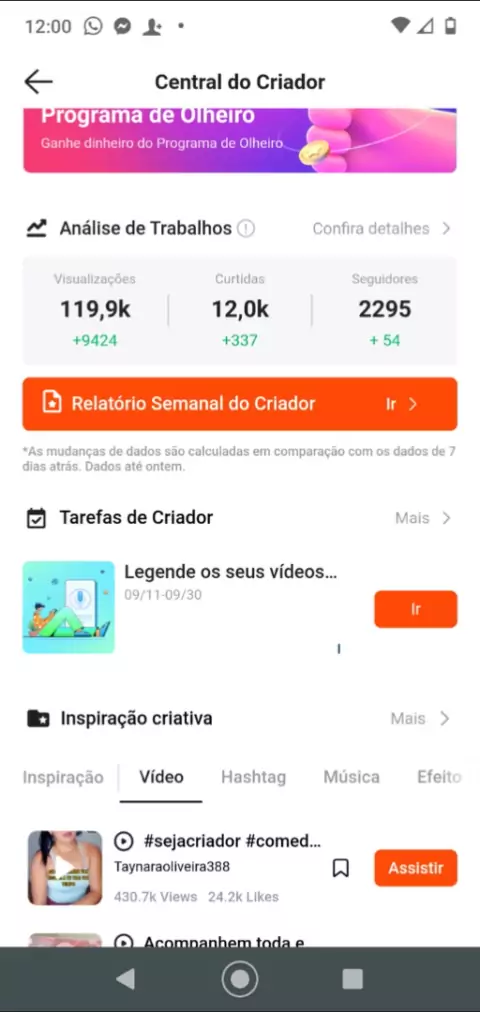Open recent apps via the square button

click(352, 980)
